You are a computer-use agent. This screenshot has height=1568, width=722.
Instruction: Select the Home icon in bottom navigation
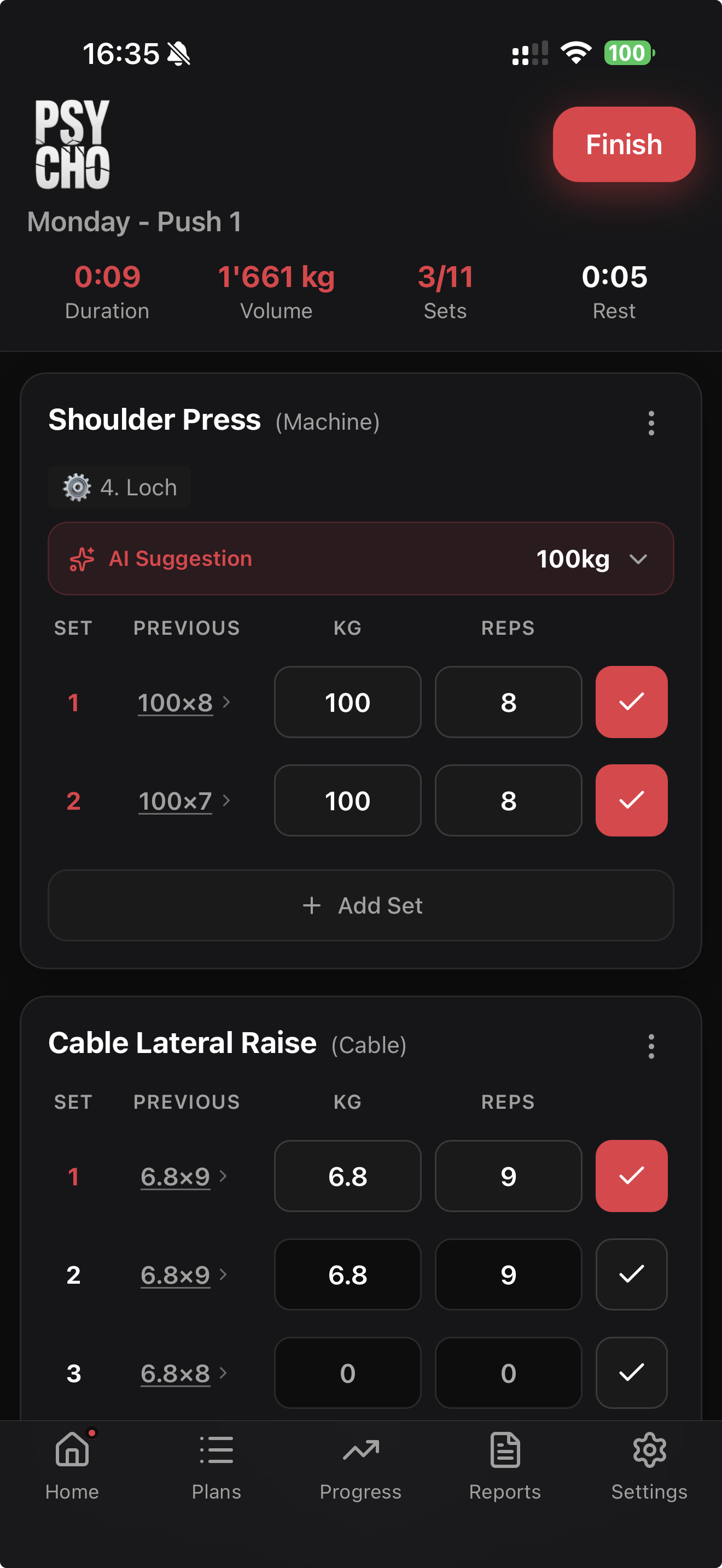click(x=72, y=1451)
